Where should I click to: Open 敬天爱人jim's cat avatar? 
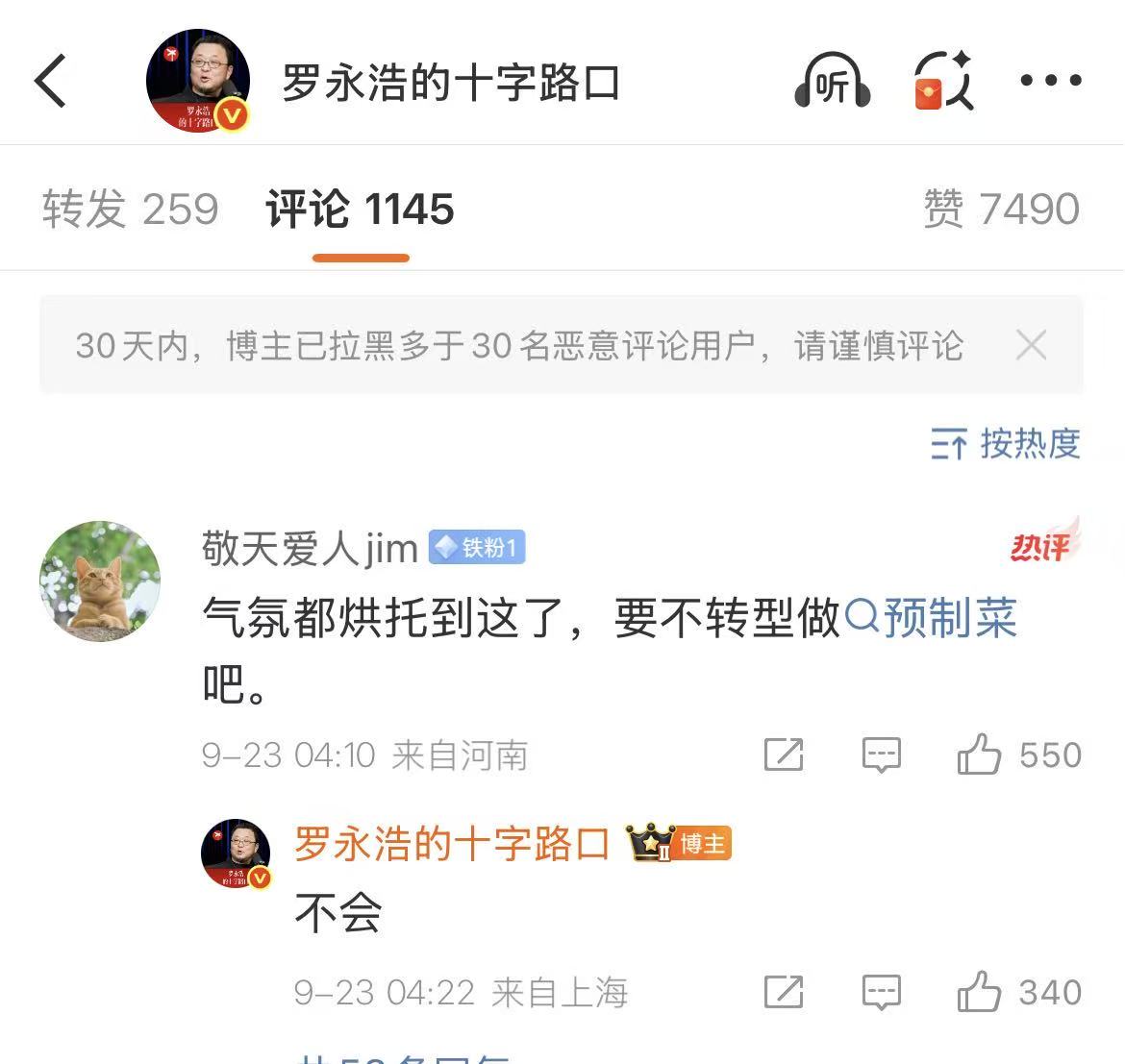click(100, 581)
